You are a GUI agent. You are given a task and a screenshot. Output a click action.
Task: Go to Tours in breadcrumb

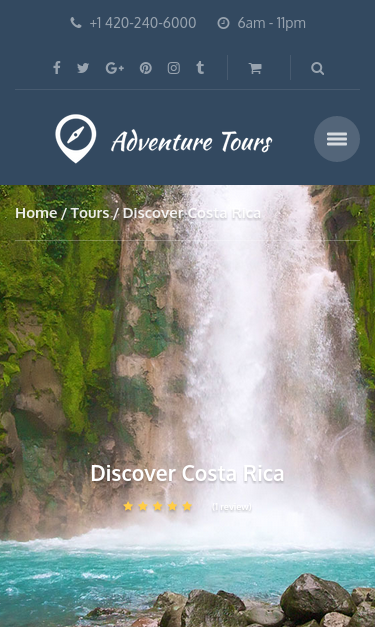[90, 213]
